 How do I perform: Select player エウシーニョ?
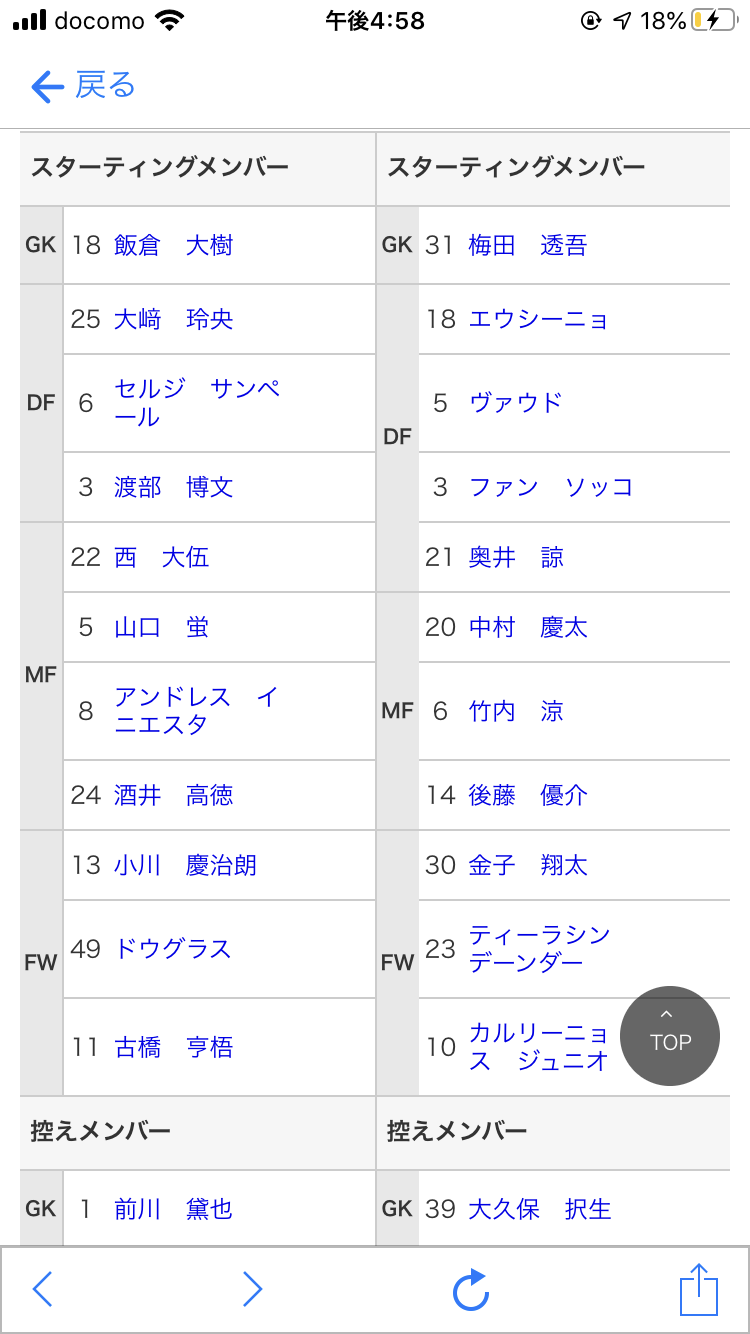[x=538, y=319]
